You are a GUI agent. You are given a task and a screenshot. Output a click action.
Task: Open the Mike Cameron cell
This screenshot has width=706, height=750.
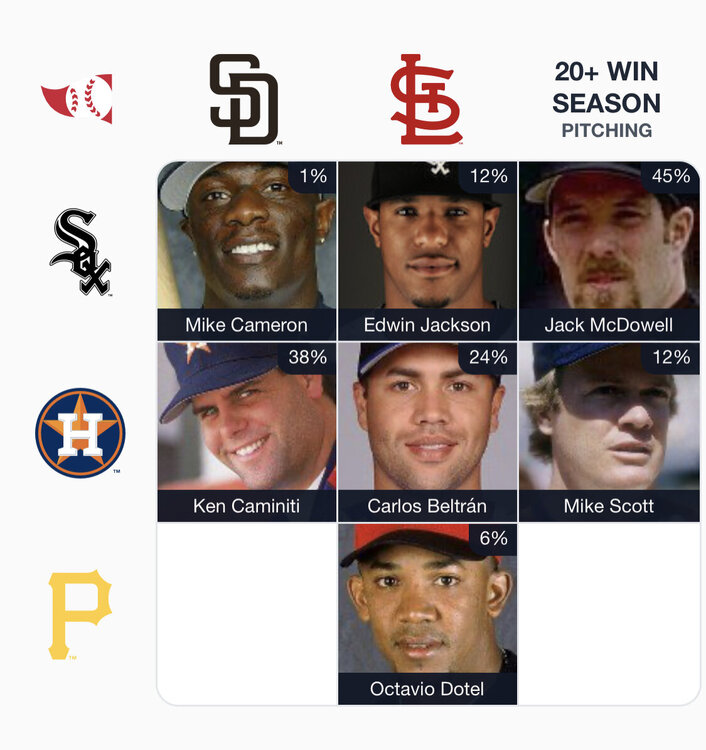click(246, 250)
